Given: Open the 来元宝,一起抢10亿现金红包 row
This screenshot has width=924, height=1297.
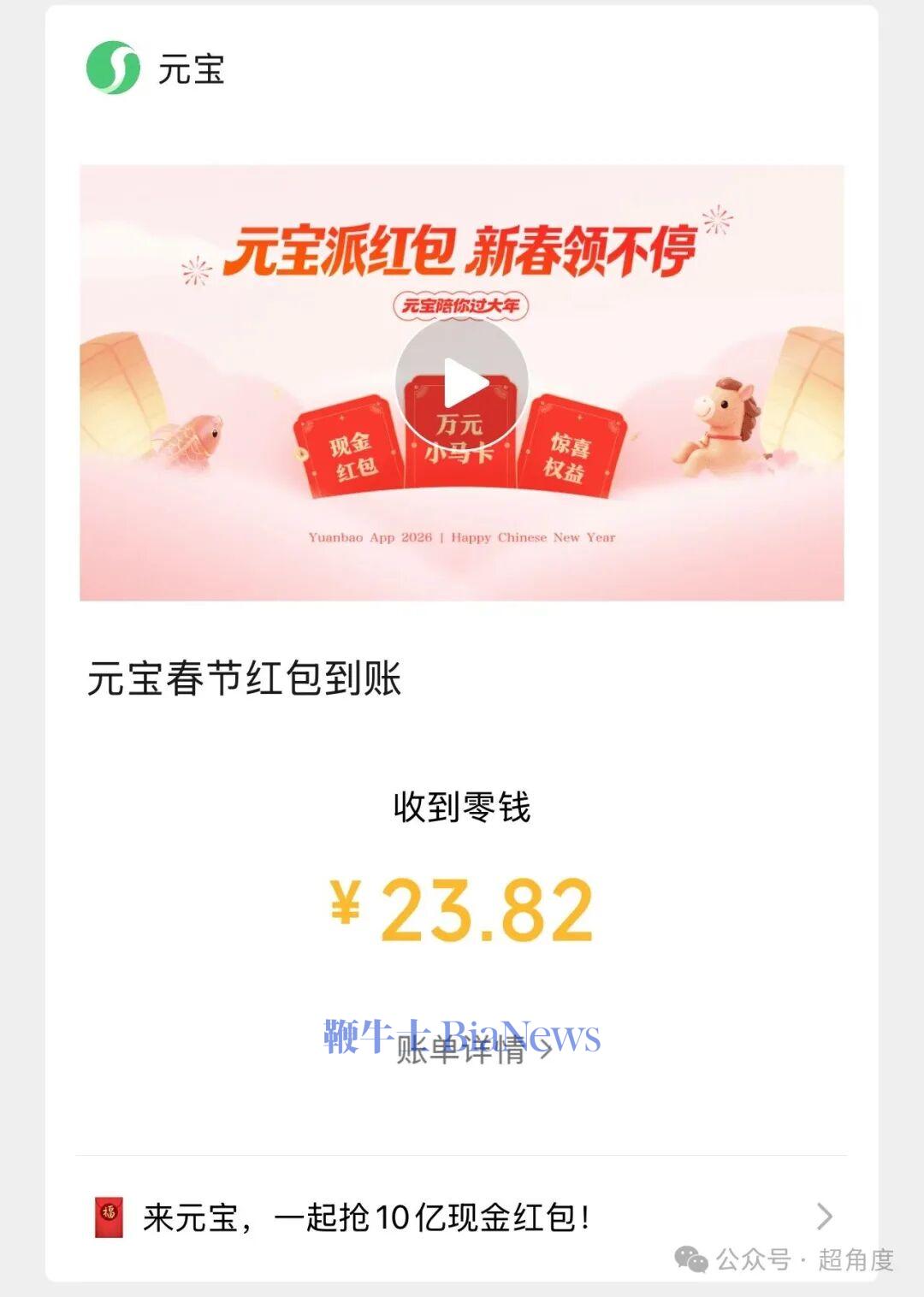Looking at the screenshot, I should 462,1217.
